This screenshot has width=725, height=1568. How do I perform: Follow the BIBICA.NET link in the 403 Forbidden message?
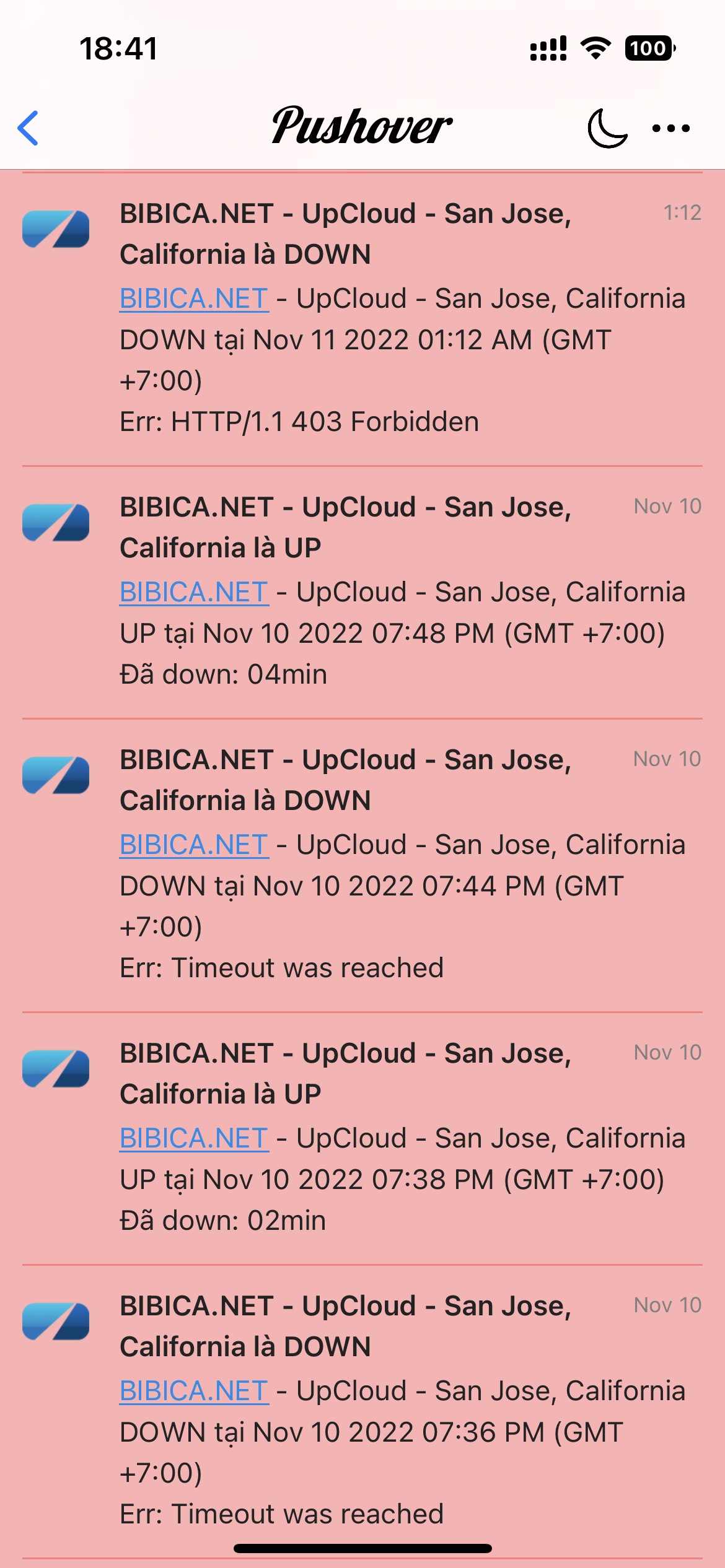click(194, 299)
